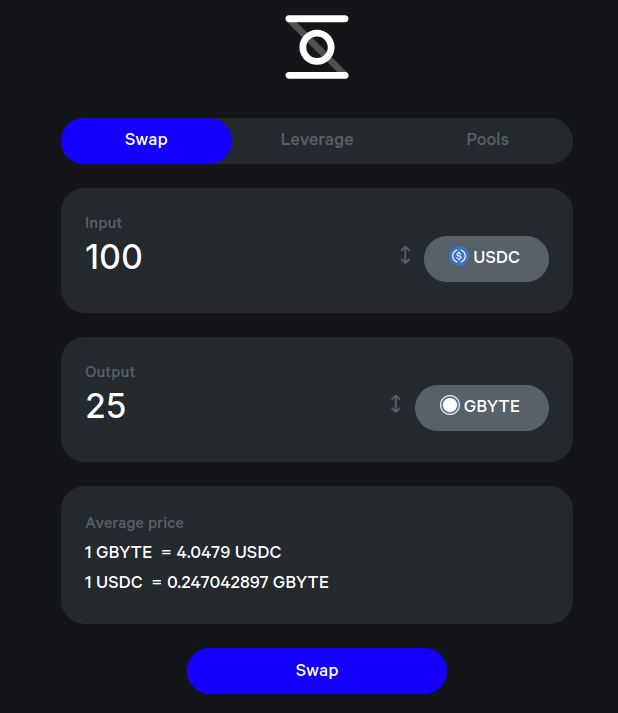
Task: Tap the arrows icon beside GBYTE
Action: click(x=396, y=404)
